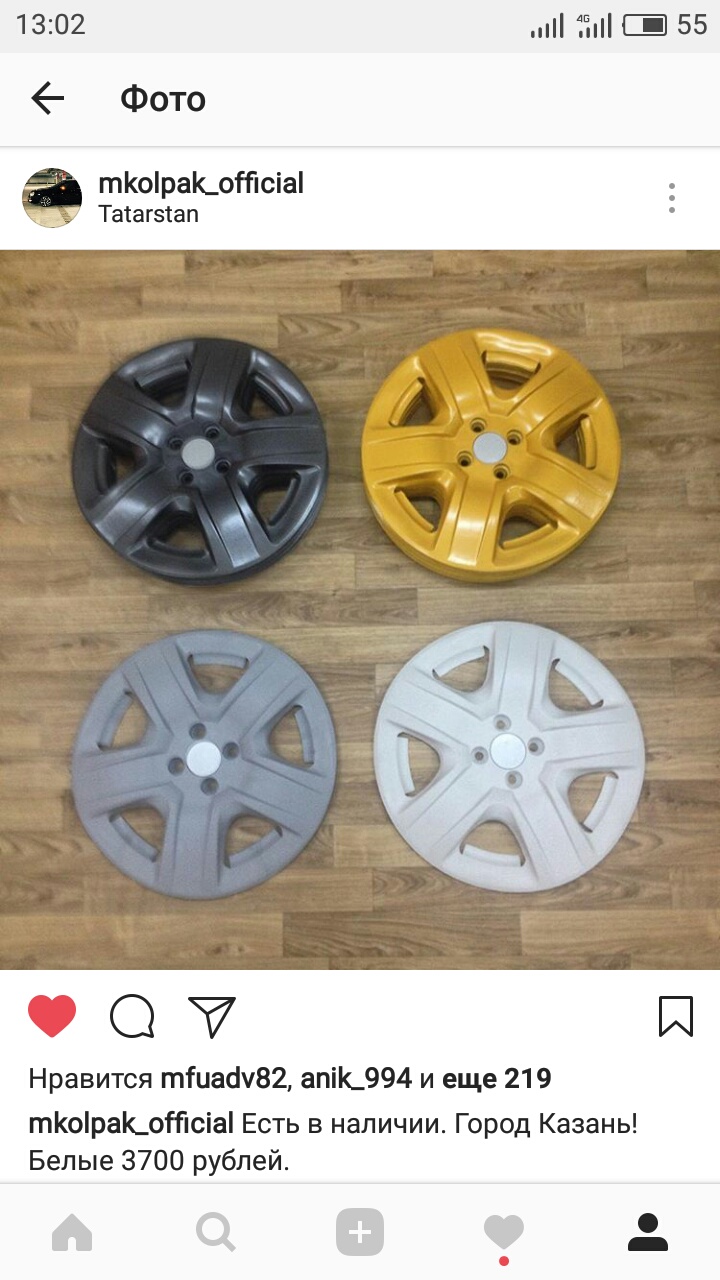Open the hubcaps post photo
The width and height of the screenshot is (720, 1280).
coord(360,610)
